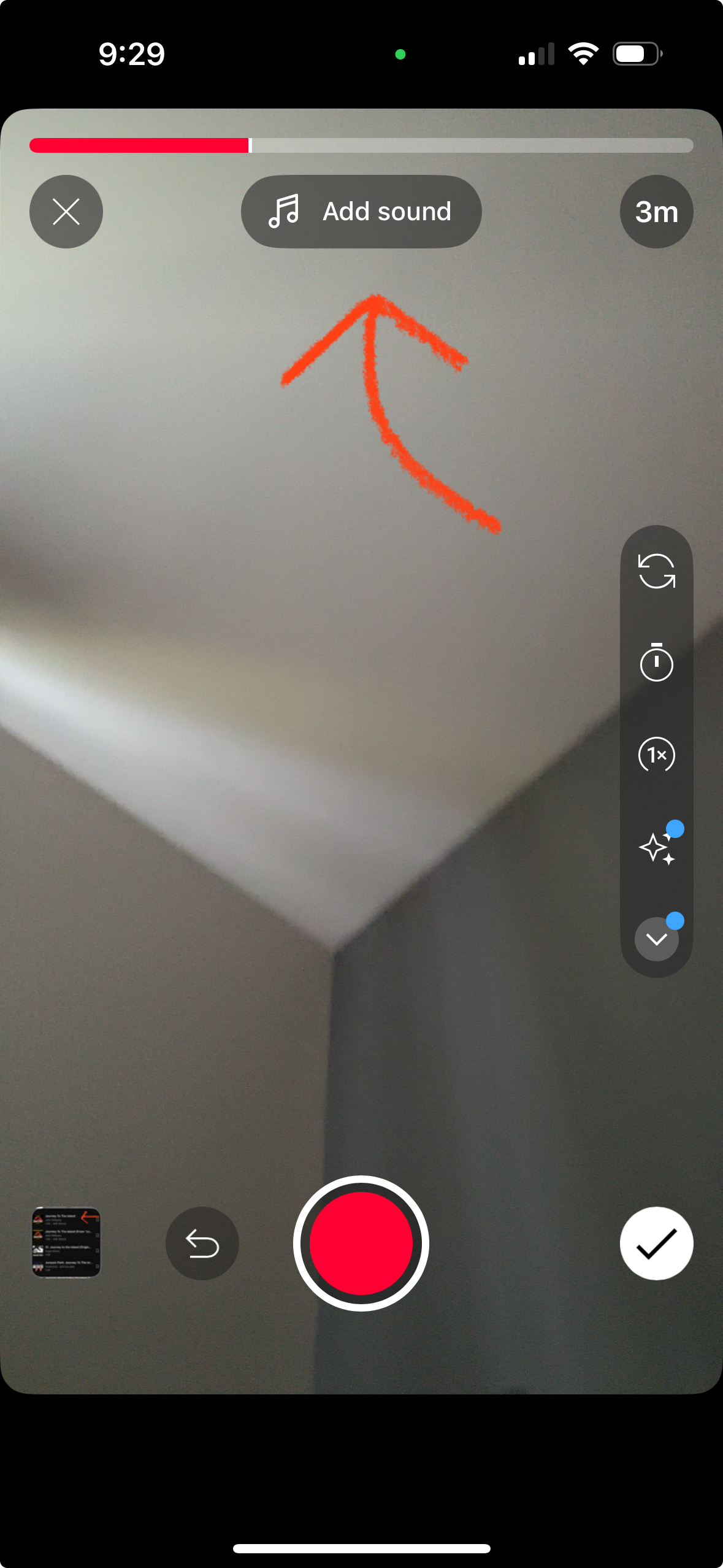Tap the Add sound button
723x1568 pixels.
[361, 212]
